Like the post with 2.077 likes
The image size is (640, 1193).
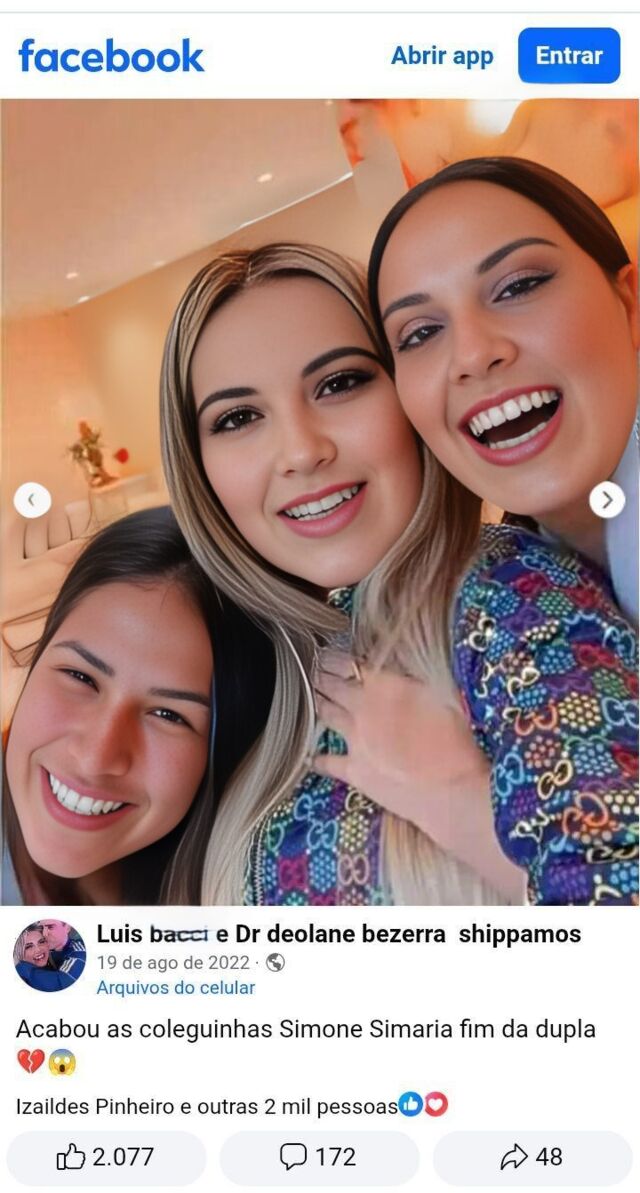pyautogui.click(x=106, y=1157)
